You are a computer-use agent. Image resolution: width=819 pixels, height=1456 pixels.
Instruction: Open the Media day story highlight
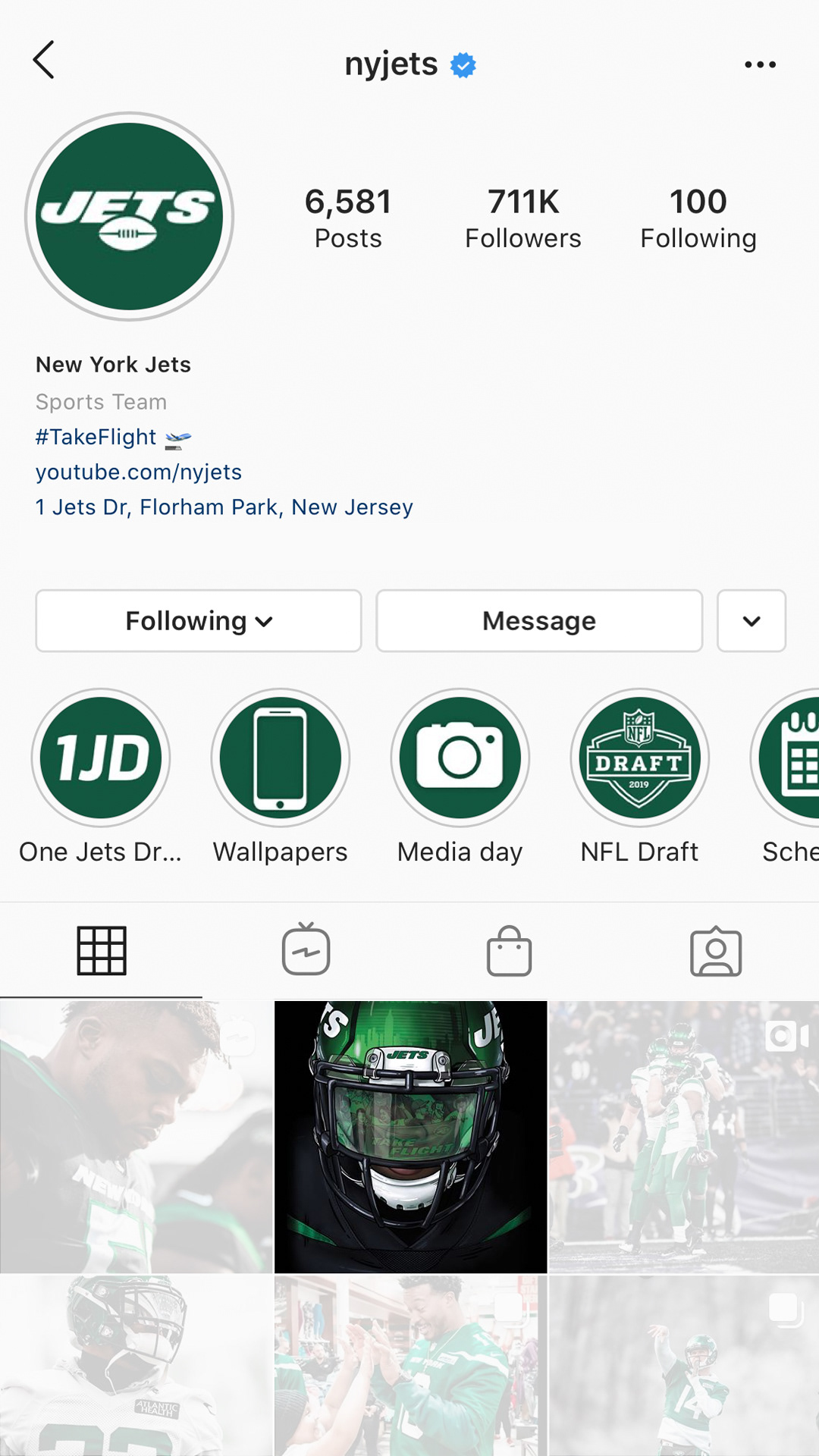pos(460,758)
